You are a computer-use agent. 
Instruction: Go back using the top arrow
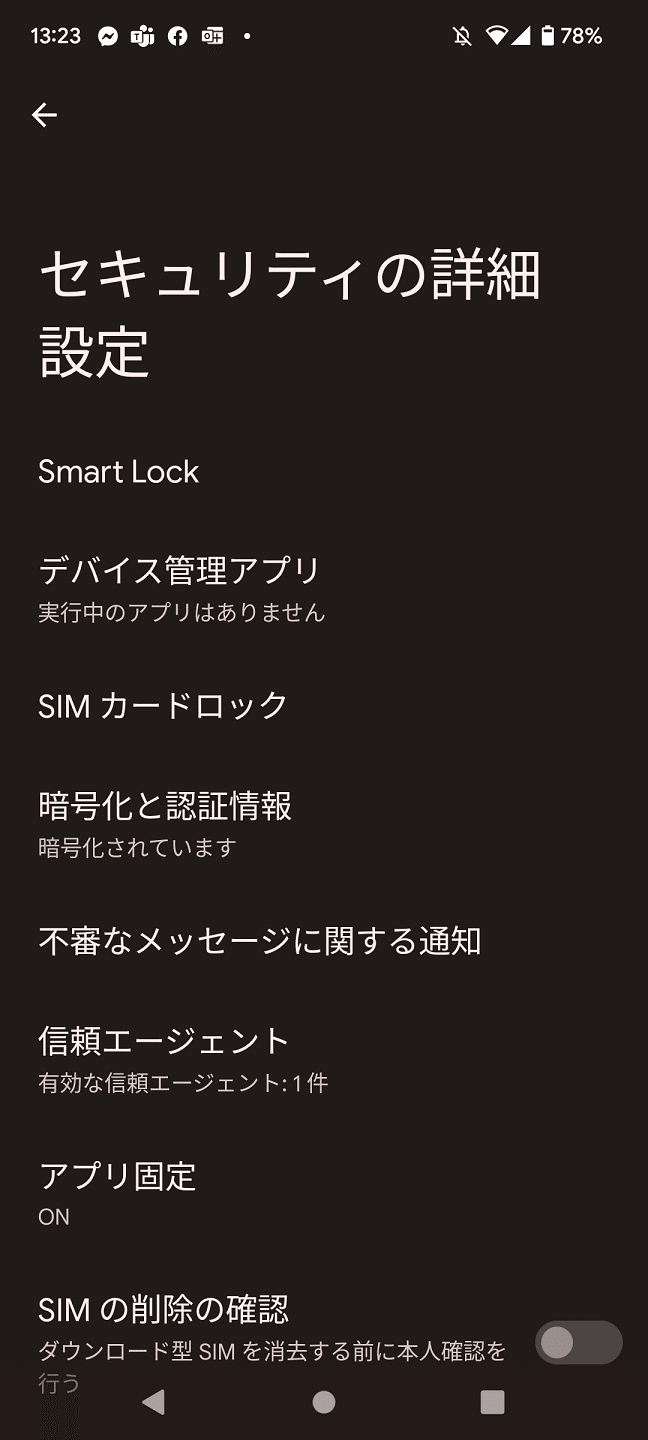coord(44,116)
